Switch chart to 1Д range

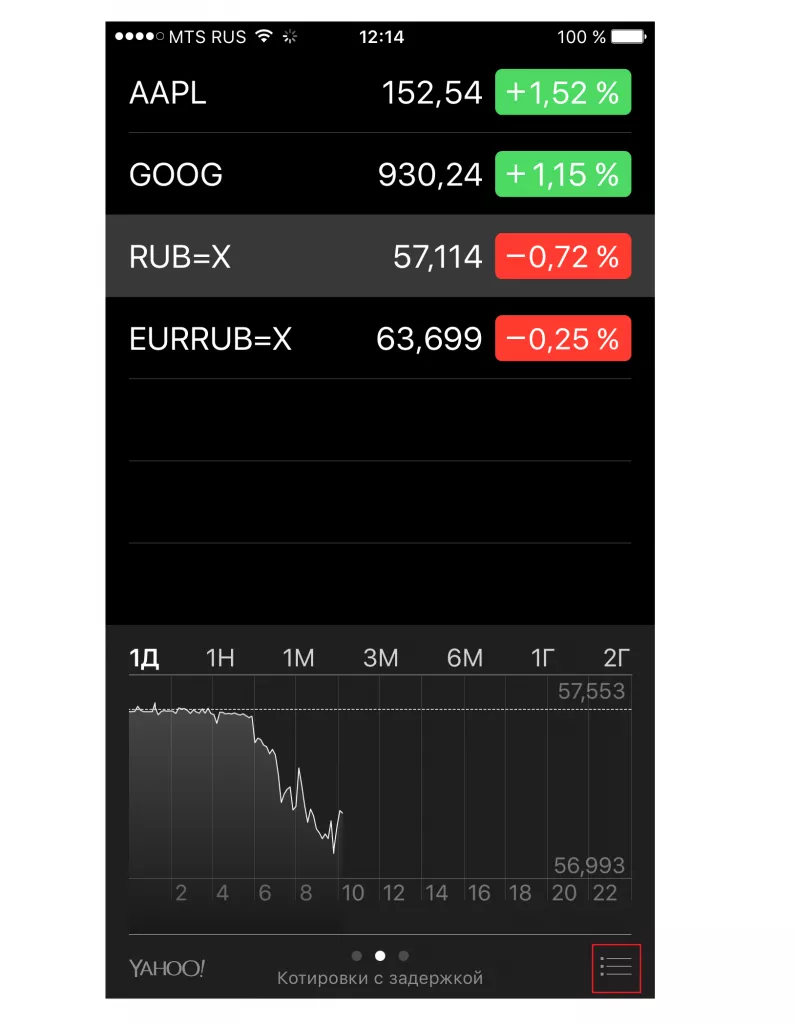point(145,658)
